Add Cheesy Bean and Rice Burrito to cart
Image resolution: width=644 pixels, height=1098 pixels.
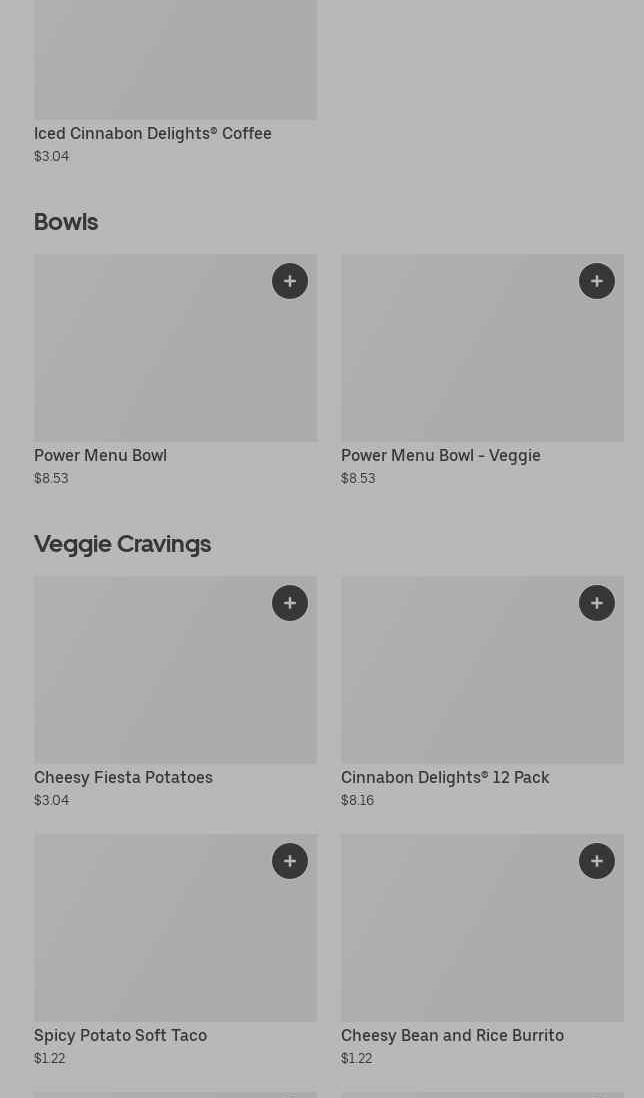pyautogui.click(x=597, y=861)
